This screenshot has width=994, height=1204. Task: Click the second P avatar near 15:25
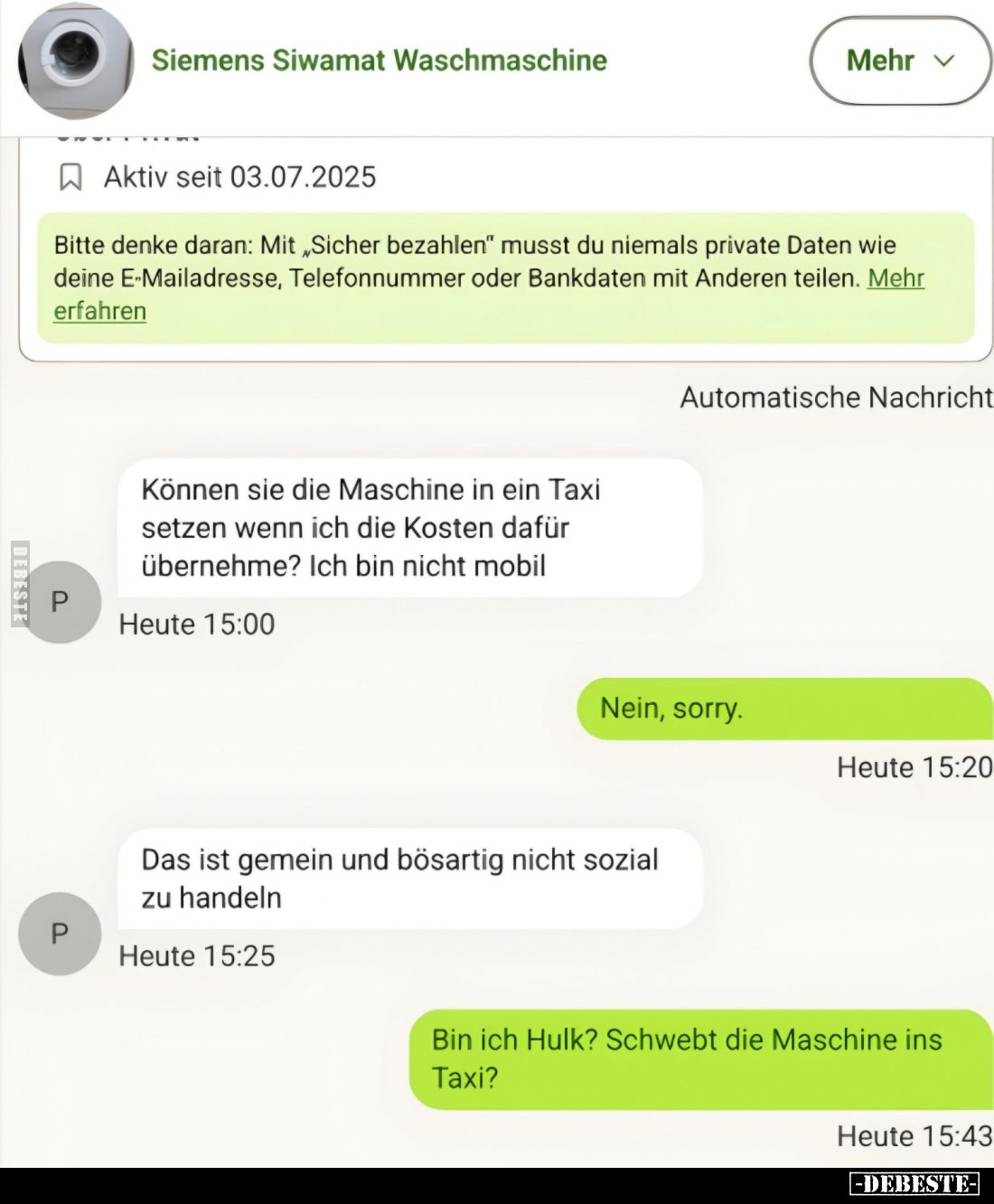[60, 933]
